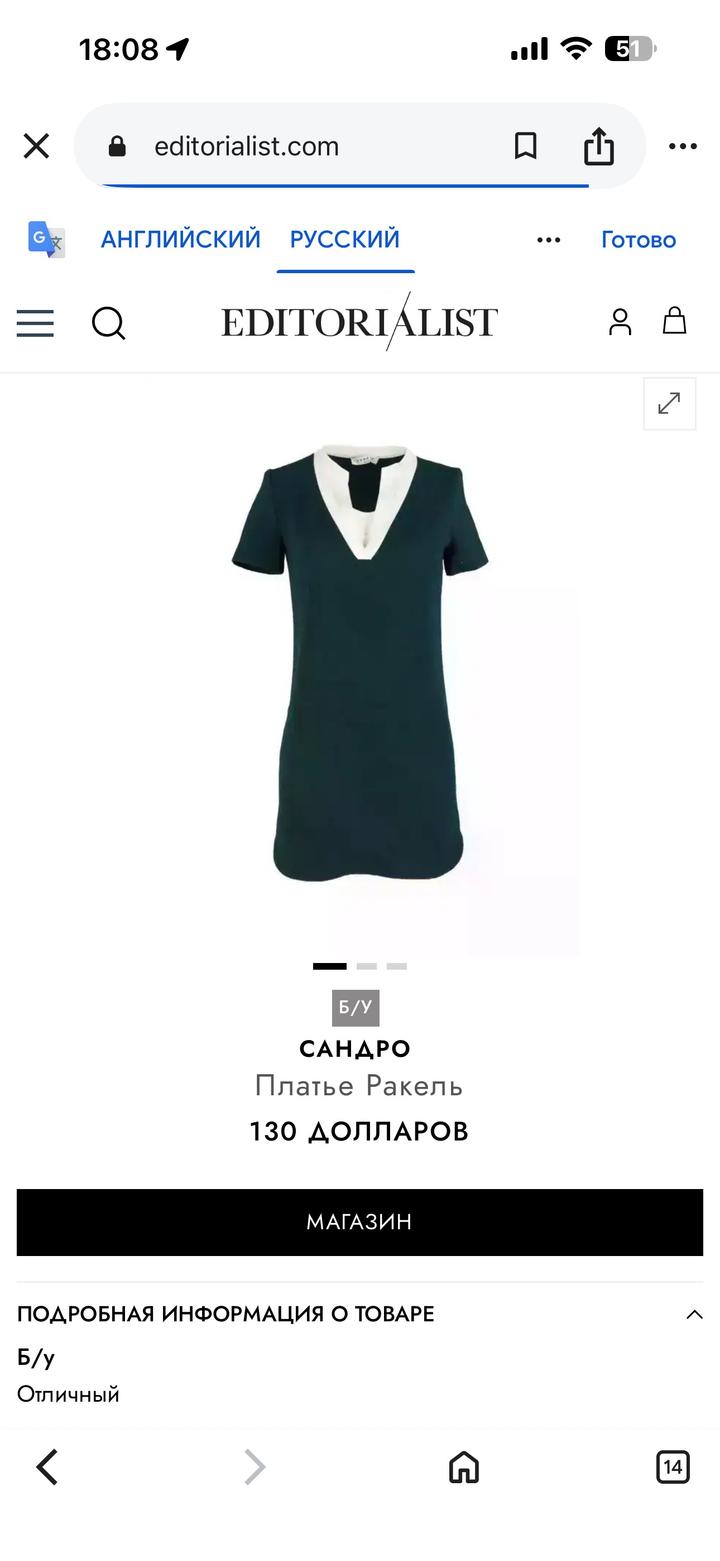
Task: Open the tab switcher showing 14 tabs
Action: click(x=672, y=1467)
